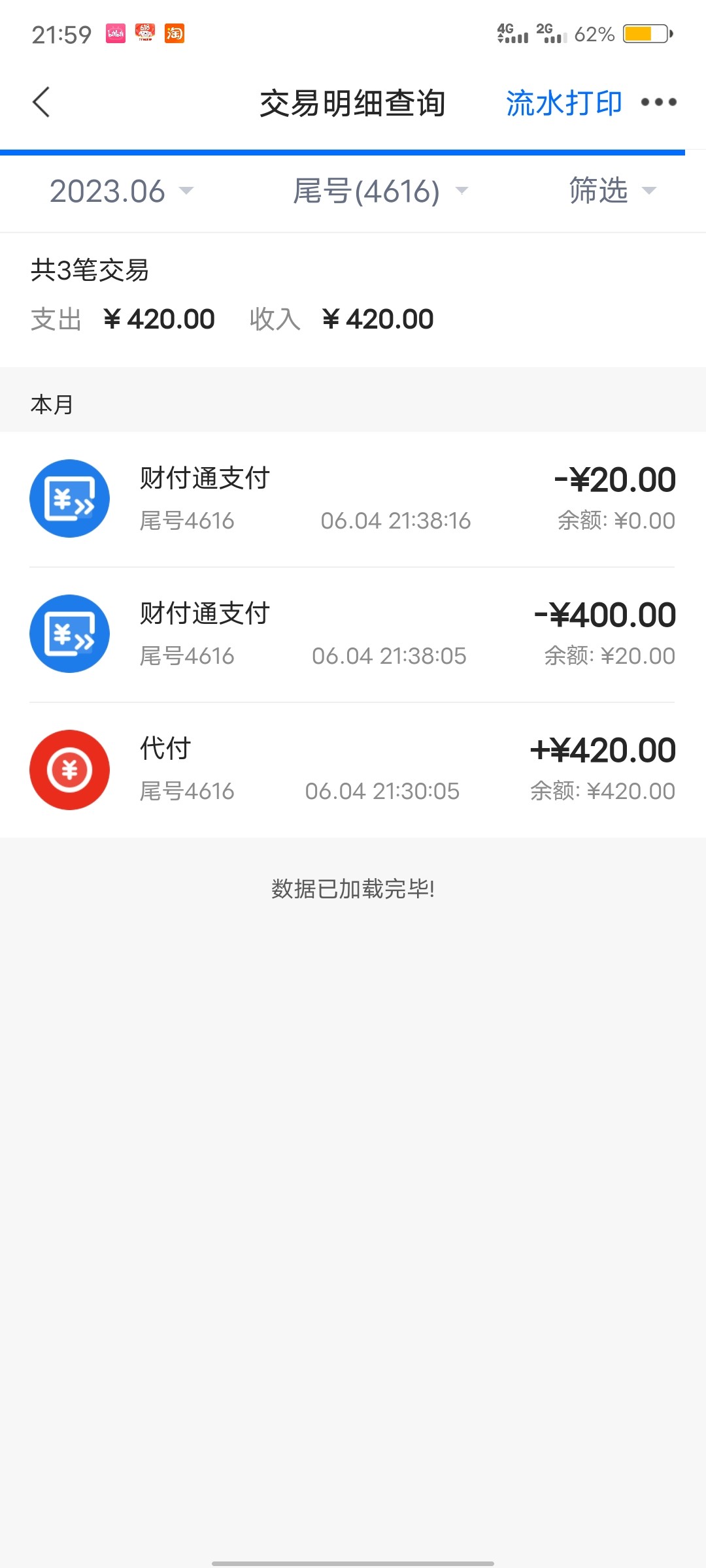Expand the 2023.06 month picker
The height and width of the screenshot is (1568, 706).
[122, 191]
